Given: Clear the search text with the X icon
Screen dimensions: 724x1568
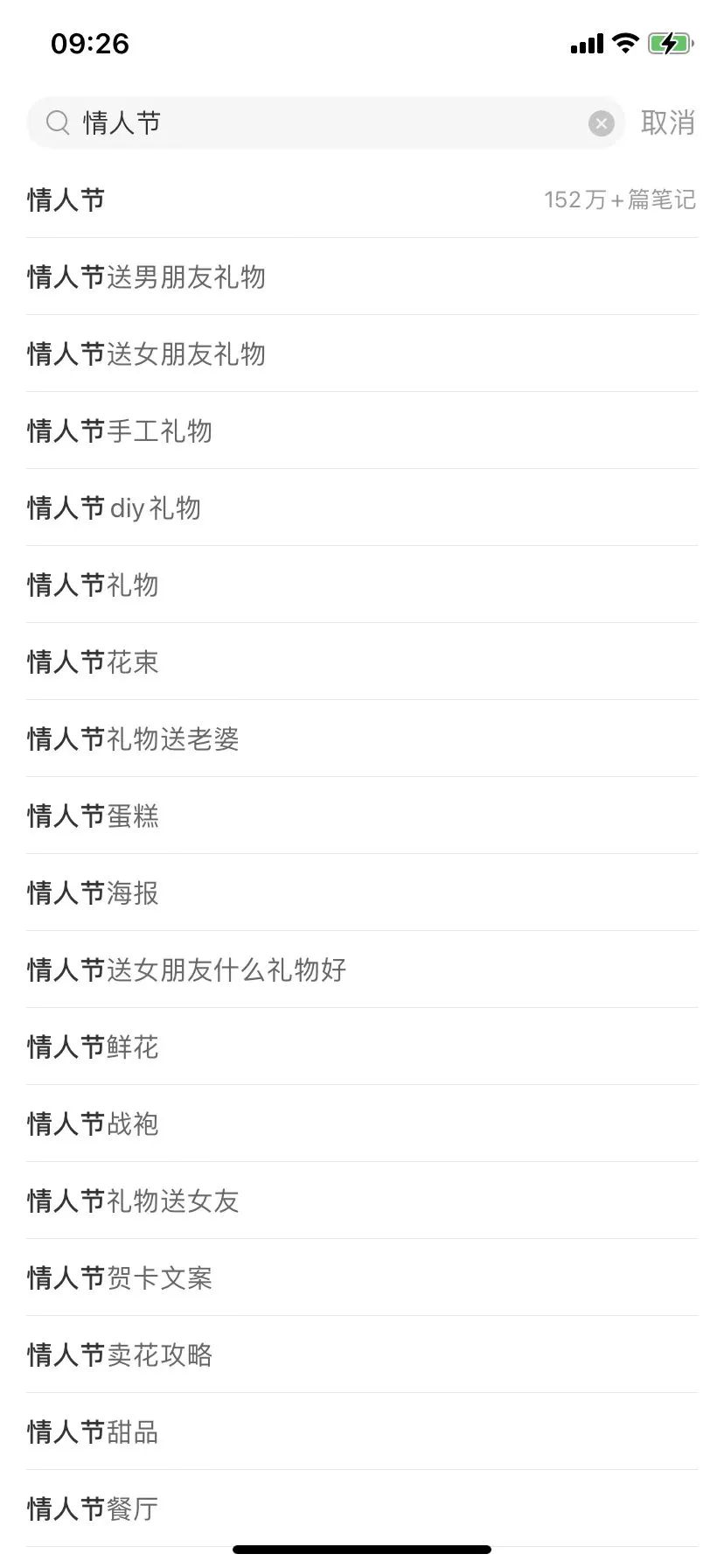Looking at the screenshot, I should click(x=601, y=123).
